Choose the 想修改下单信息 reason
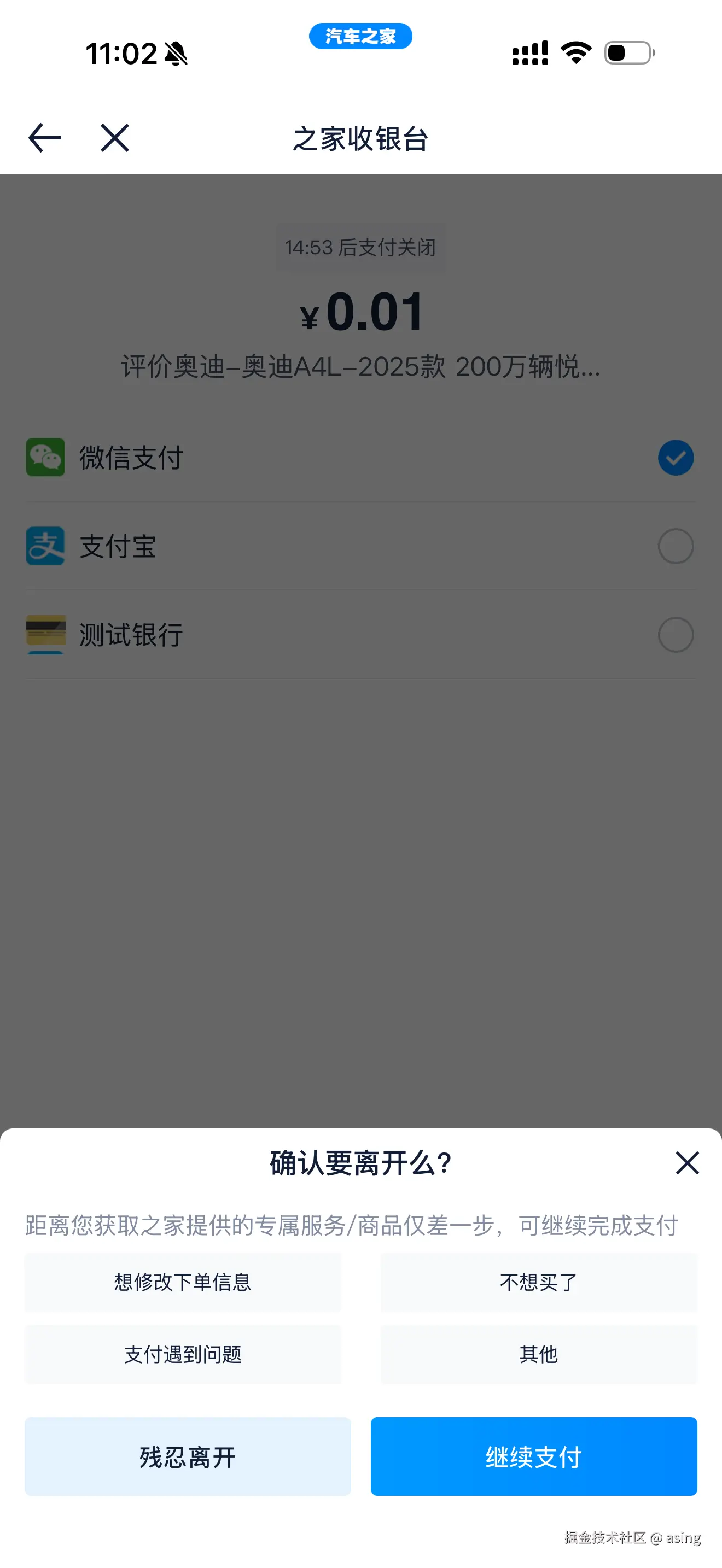 pos(183,1282)
